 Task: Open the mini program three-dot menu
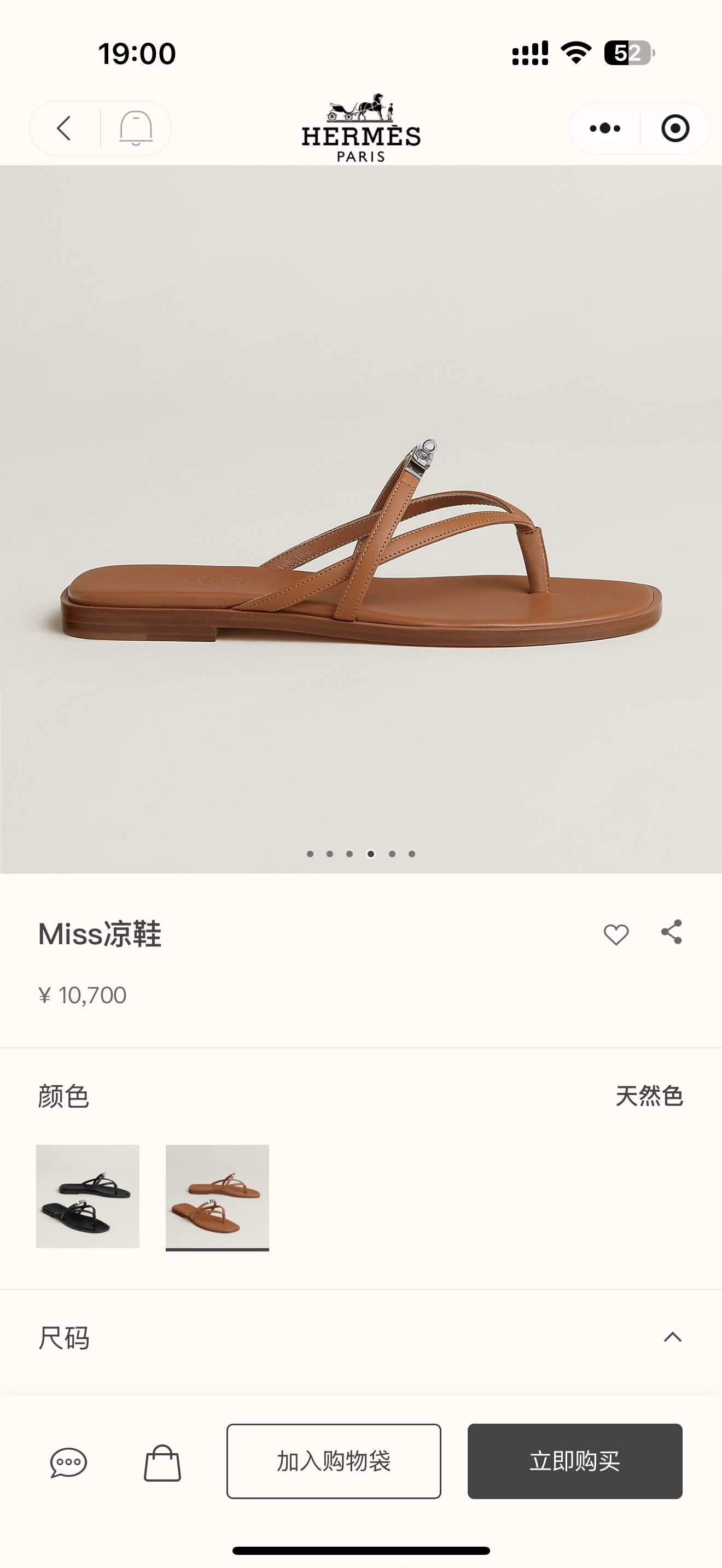point(605,128)
